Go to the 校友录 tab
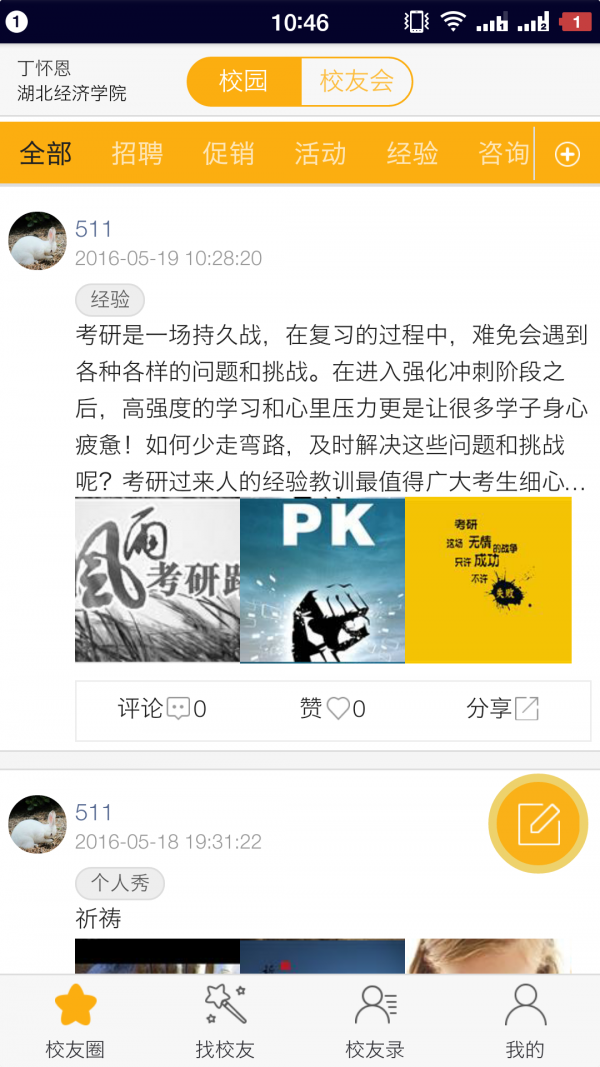The width and height of the screenshot is (600, 1067). (375, 1021)
